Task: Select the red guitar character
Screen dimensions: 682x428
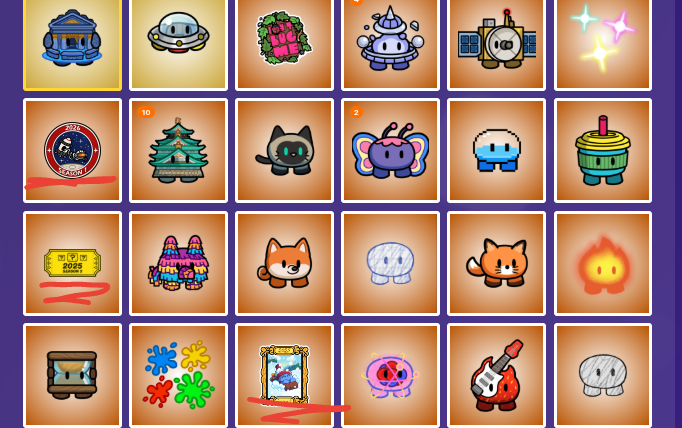Action: coord(496,375)
